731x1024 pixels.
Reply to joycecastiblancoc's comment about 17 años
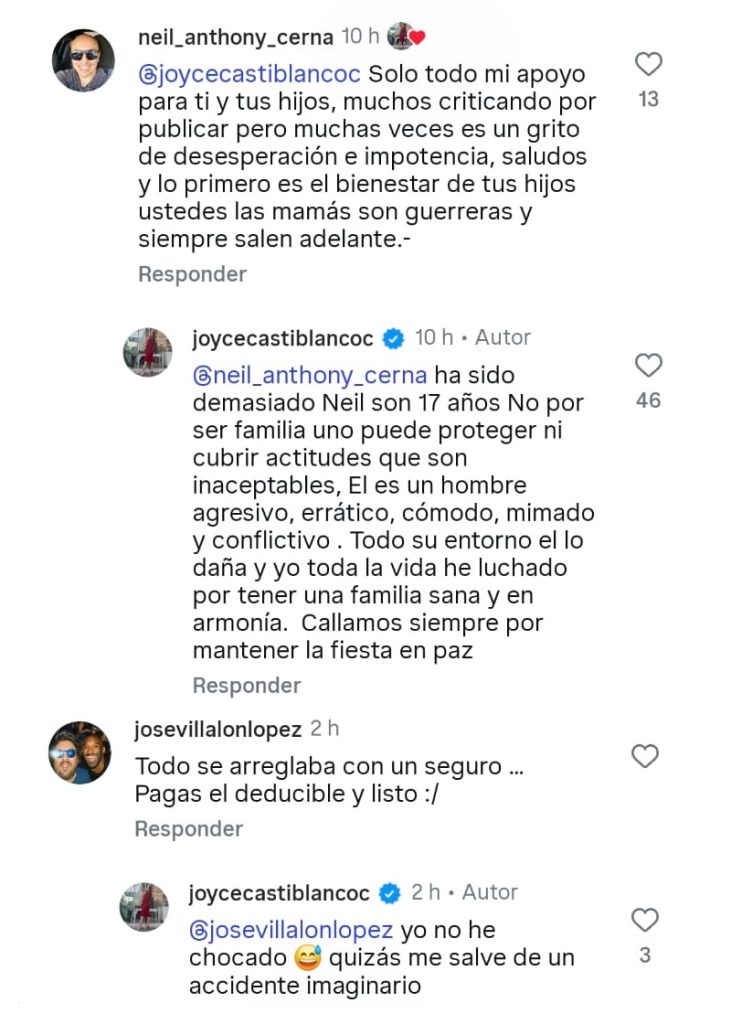click(246, 686)
